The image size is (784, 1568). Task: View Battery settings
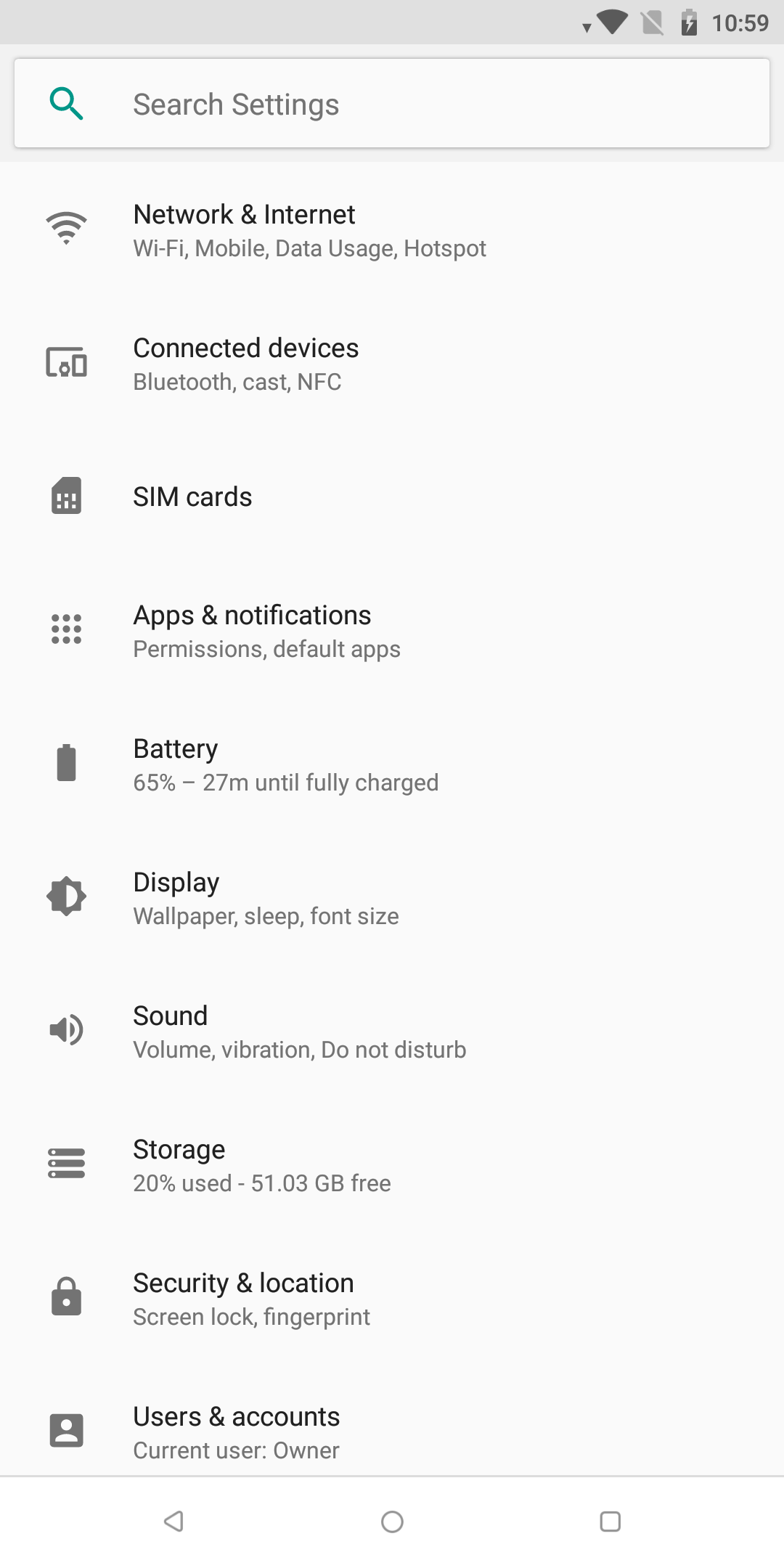(x=392, y=764)
